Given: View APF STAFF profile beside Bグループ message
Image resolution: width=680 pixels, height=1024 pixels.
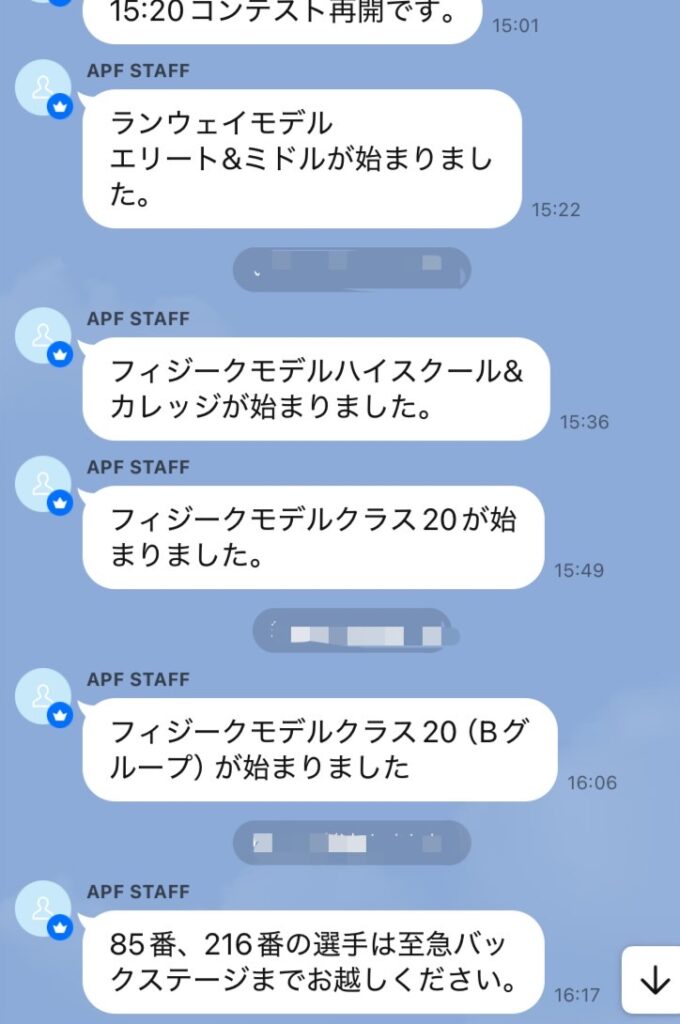Looking at the screenshot, I should [44, 695].
